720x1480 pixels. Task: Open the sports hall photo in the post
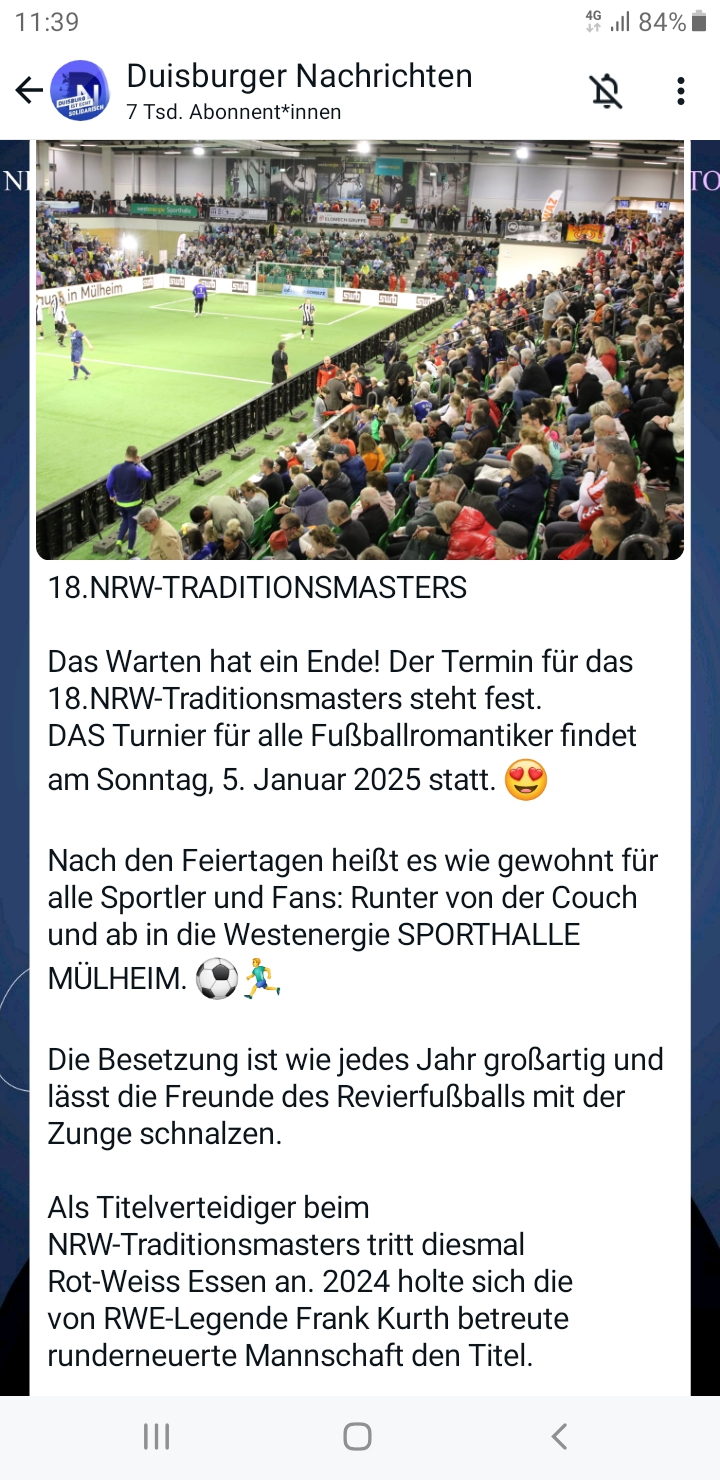360,350
